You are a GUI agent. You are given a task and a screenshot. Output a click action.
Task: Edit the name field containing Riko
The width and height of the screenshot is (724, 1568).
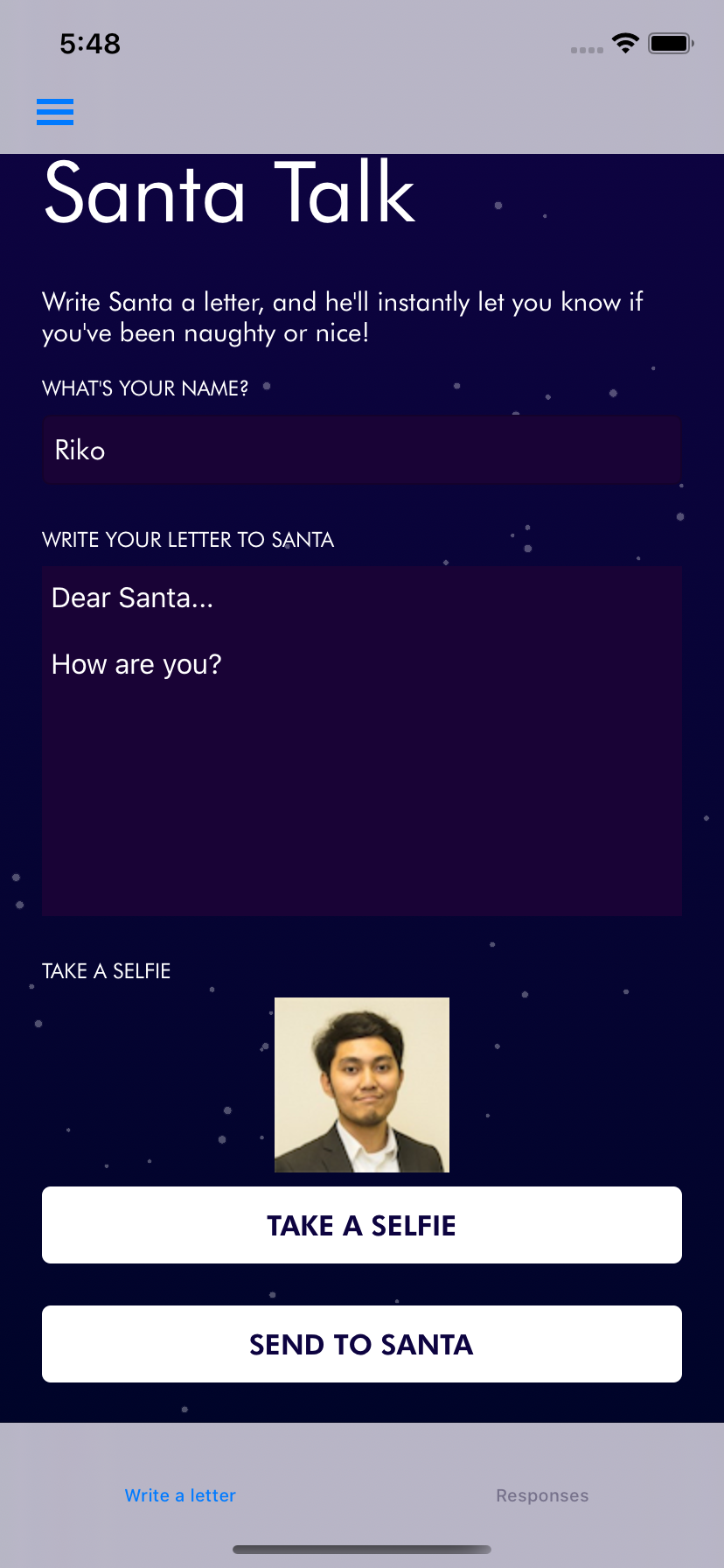point(361,450)
